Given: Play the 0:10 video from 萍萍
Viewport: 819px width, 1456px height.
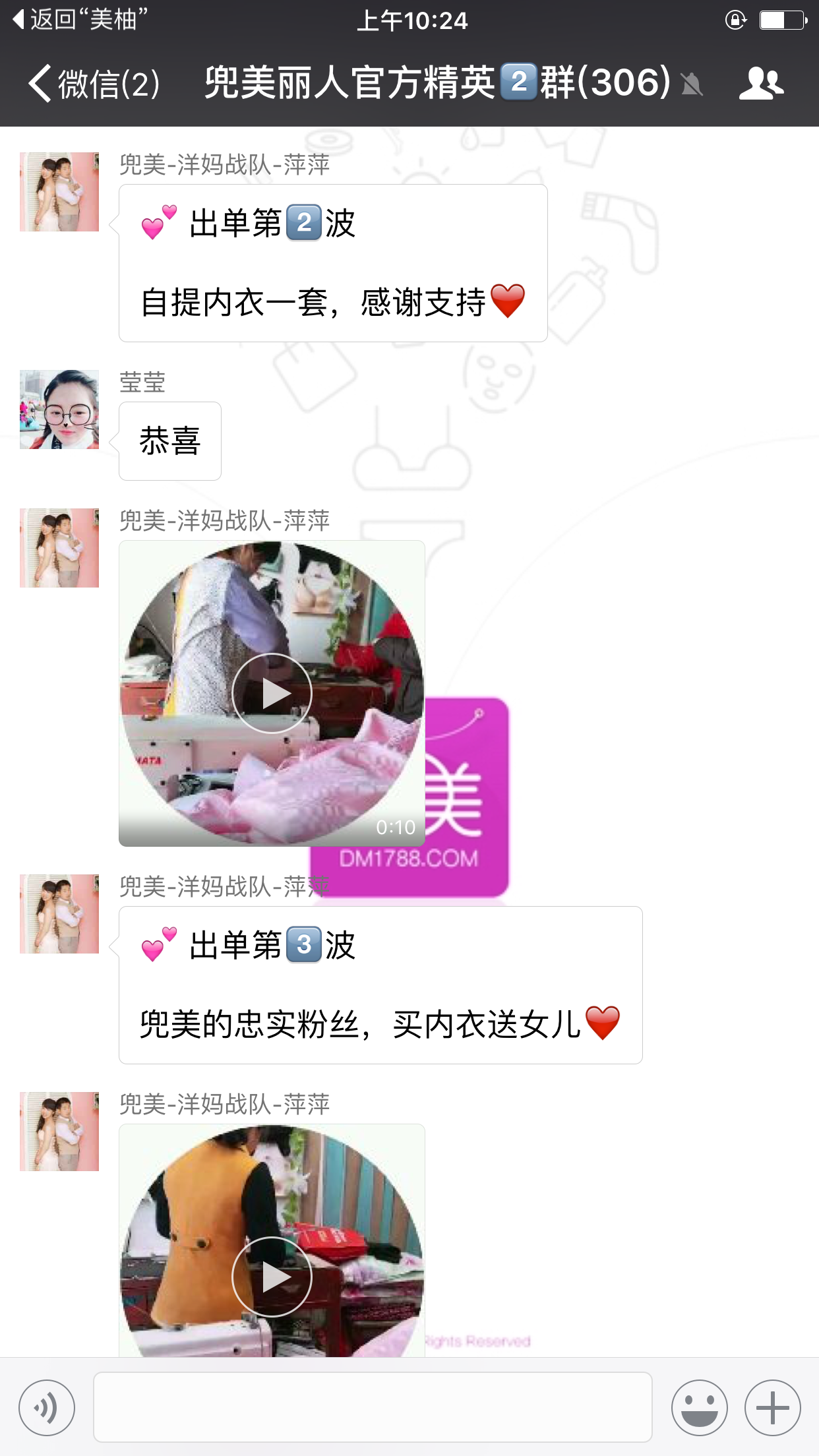Looking at the screenshot, I should click(x=272, y=693).
